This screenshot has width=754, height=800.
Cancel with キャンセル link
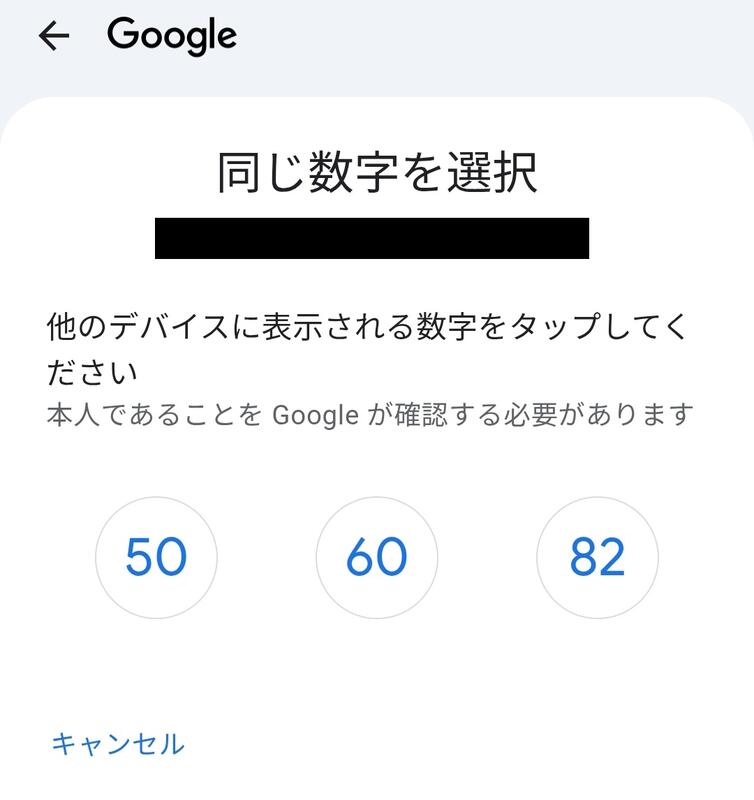click(117, 743)
